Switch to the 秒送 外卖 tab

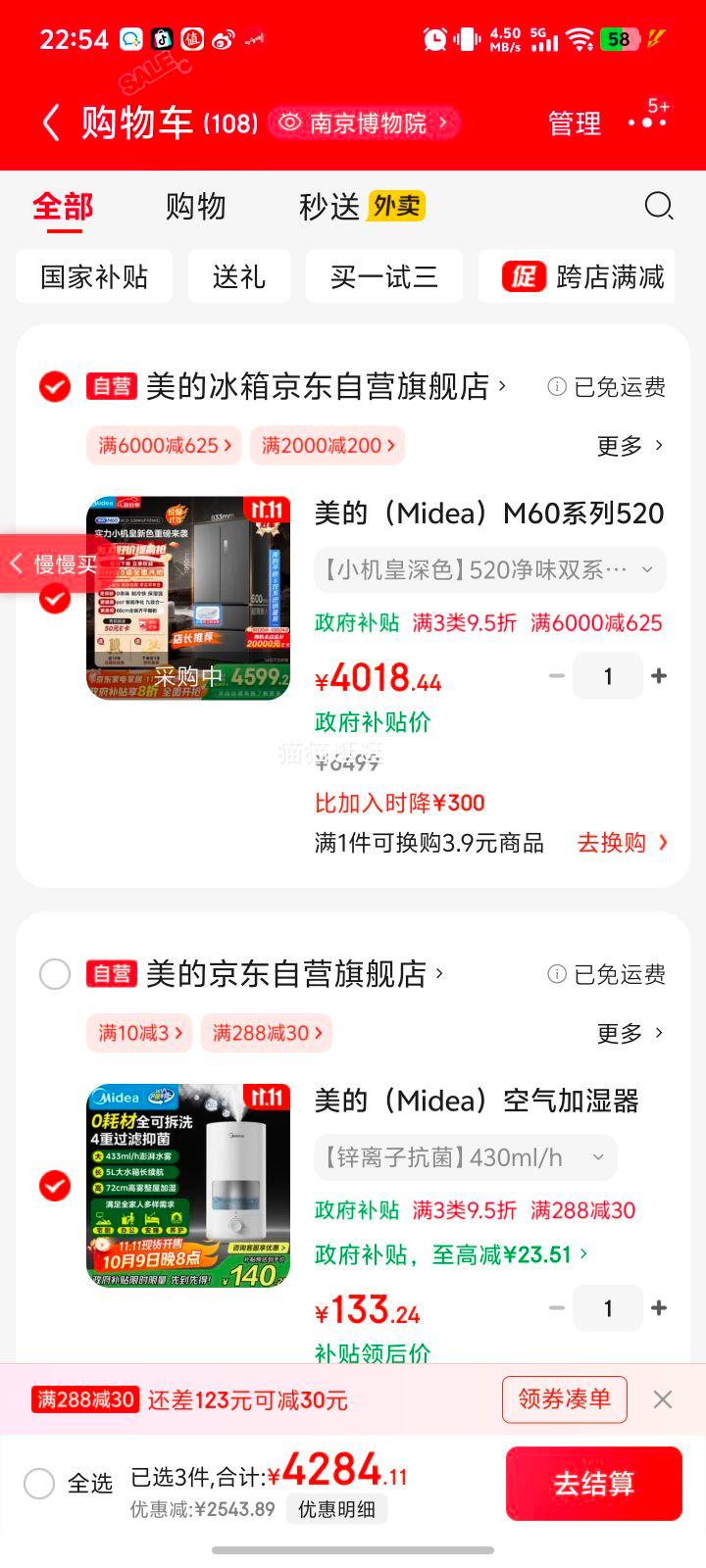pyautogui.click(x=361, y=206)
